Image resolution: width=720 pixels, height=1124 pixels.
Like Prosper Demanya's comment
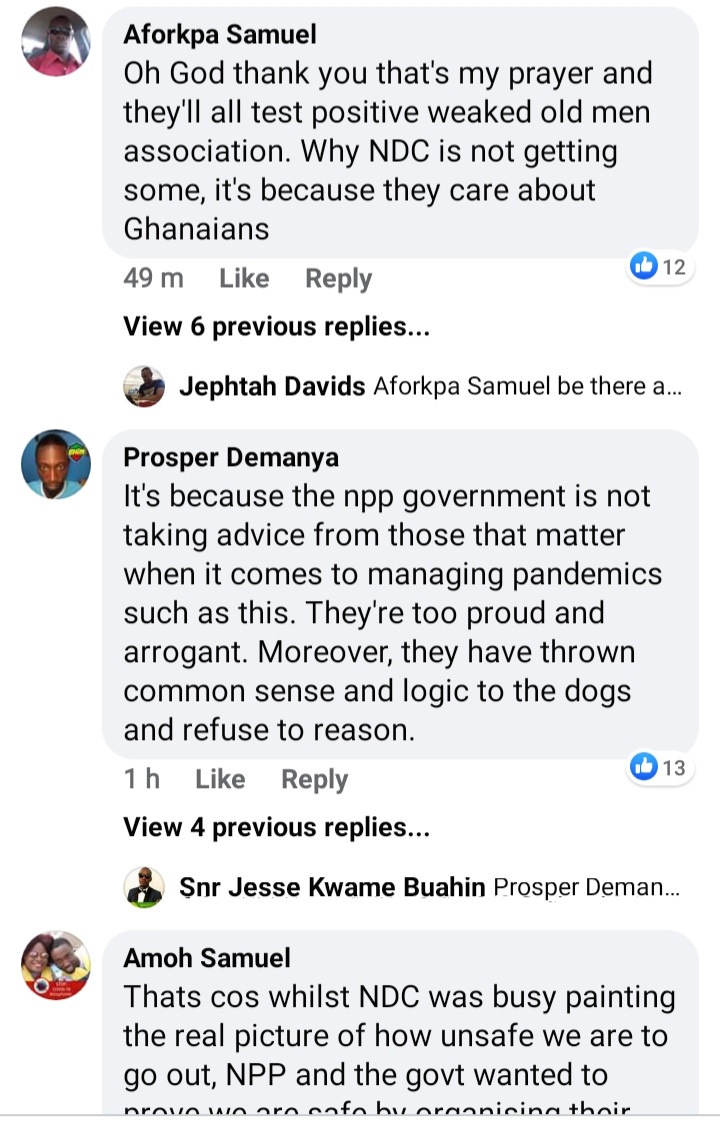220,779
